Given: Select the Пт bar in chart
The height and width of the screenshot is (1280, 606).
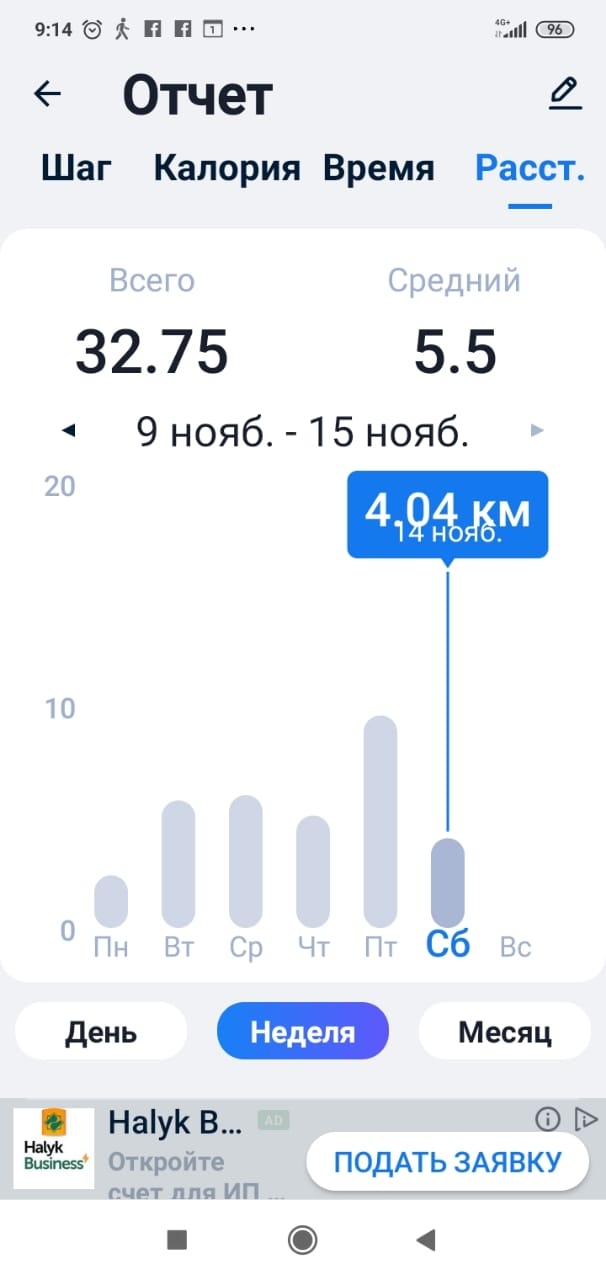Looking at the screenshot, I should (x=380, y=822).
